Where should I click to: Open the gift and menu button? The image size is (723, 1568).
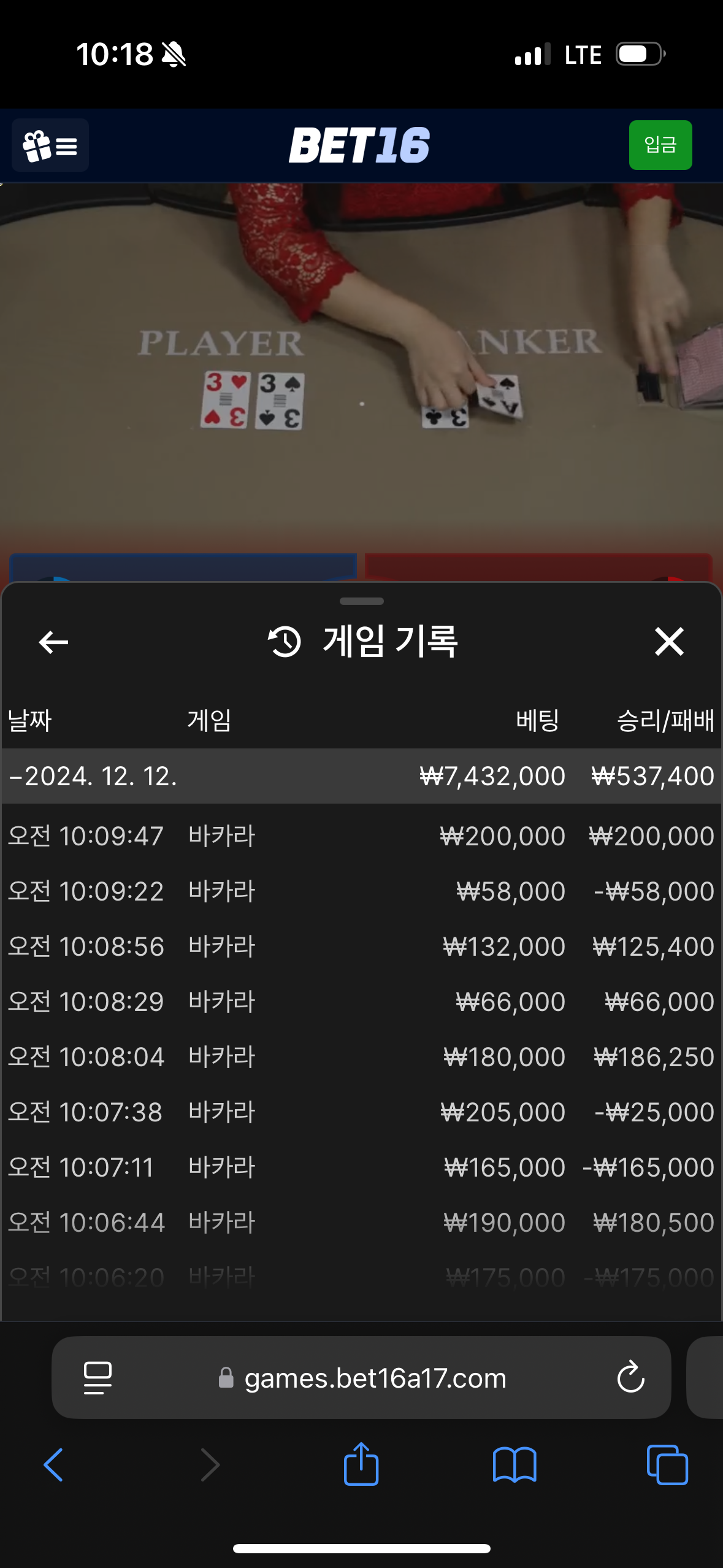click(x=50, y=145)
